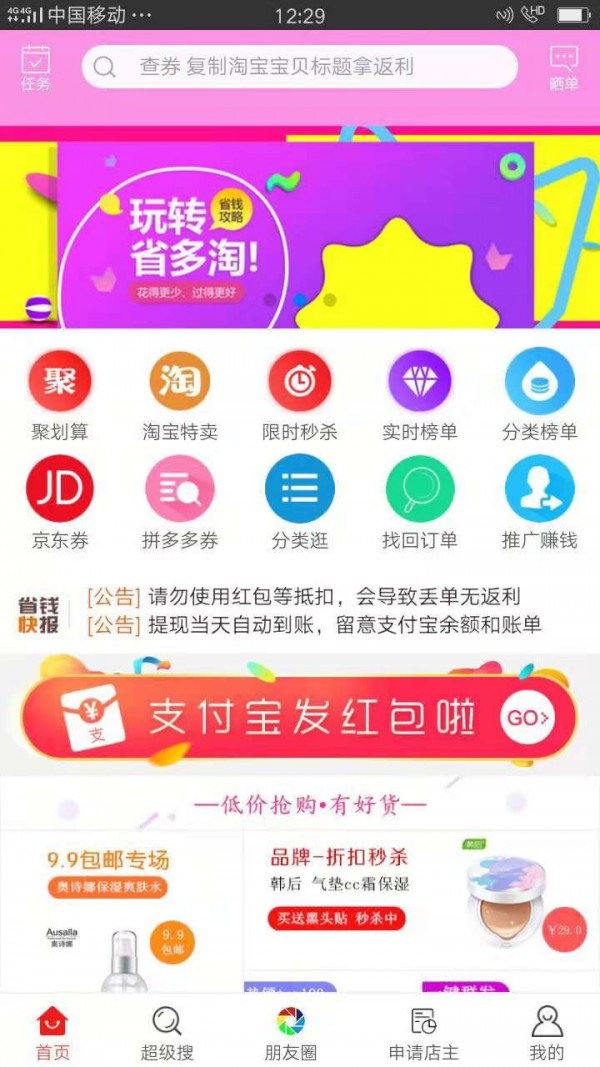
Task: Switch to the 超级搜 tab
Action: [167, 1033]
